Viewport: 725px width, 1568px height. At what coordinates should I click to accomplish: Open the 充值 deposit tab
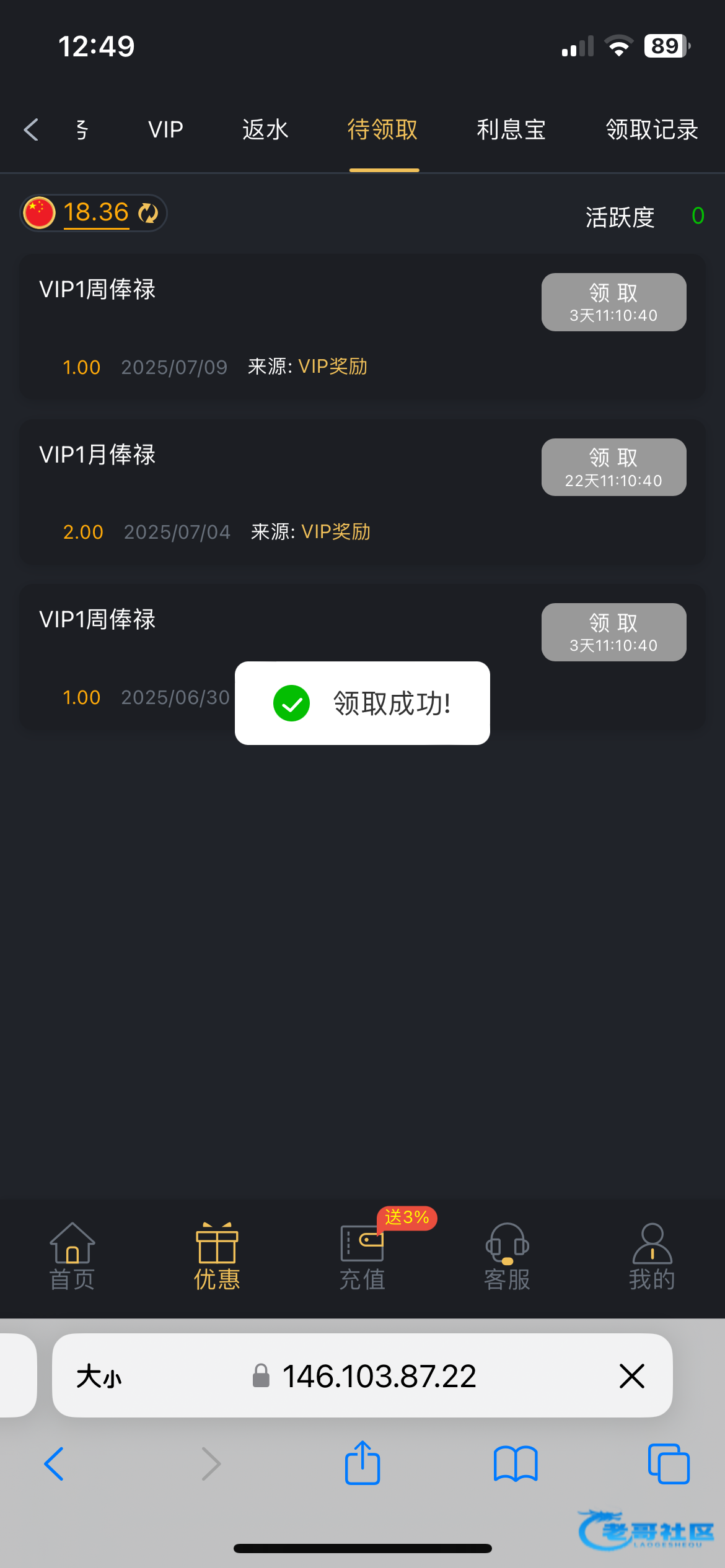[362, 1257]
